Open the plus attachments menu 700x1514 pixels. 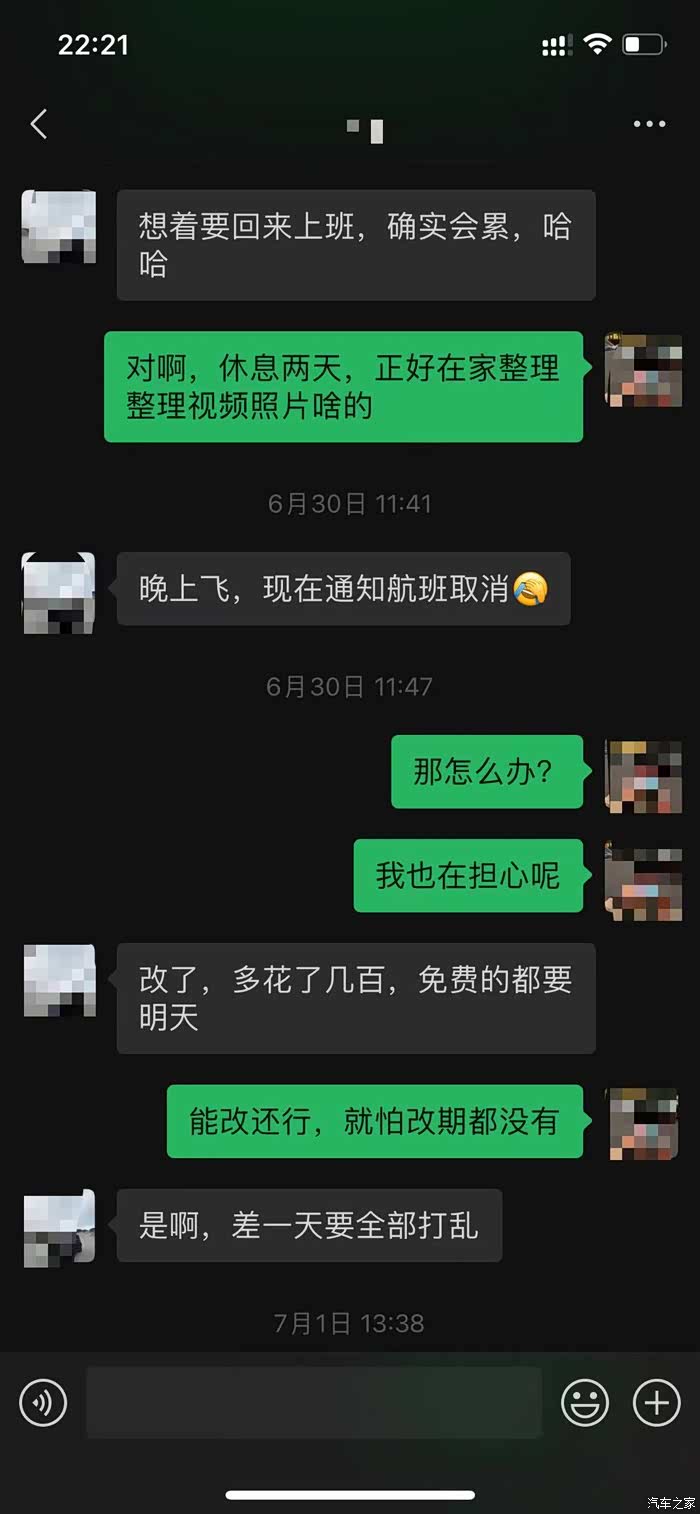click(x=657, y=1403)
